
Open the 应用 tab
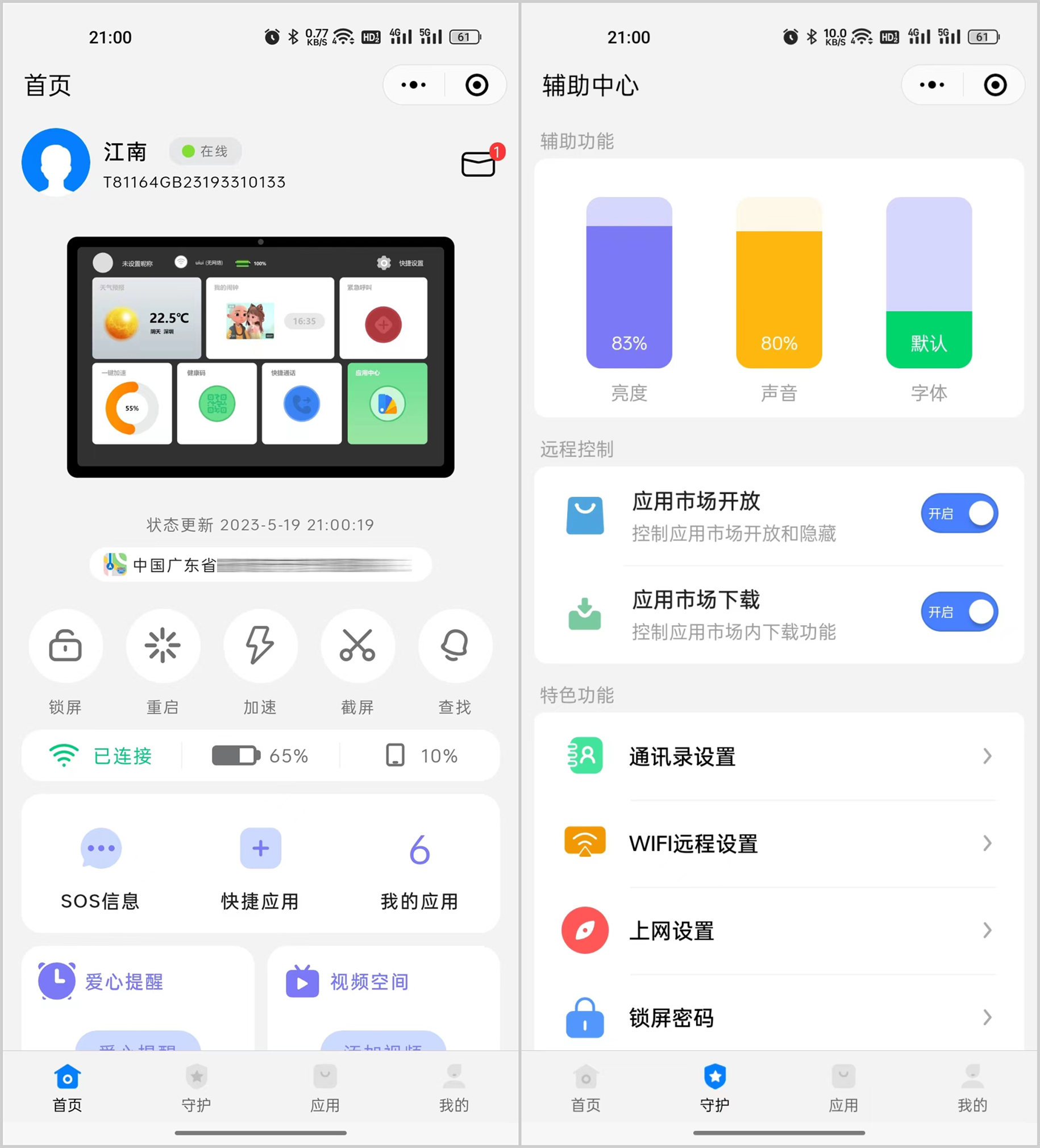(325, 1087)
